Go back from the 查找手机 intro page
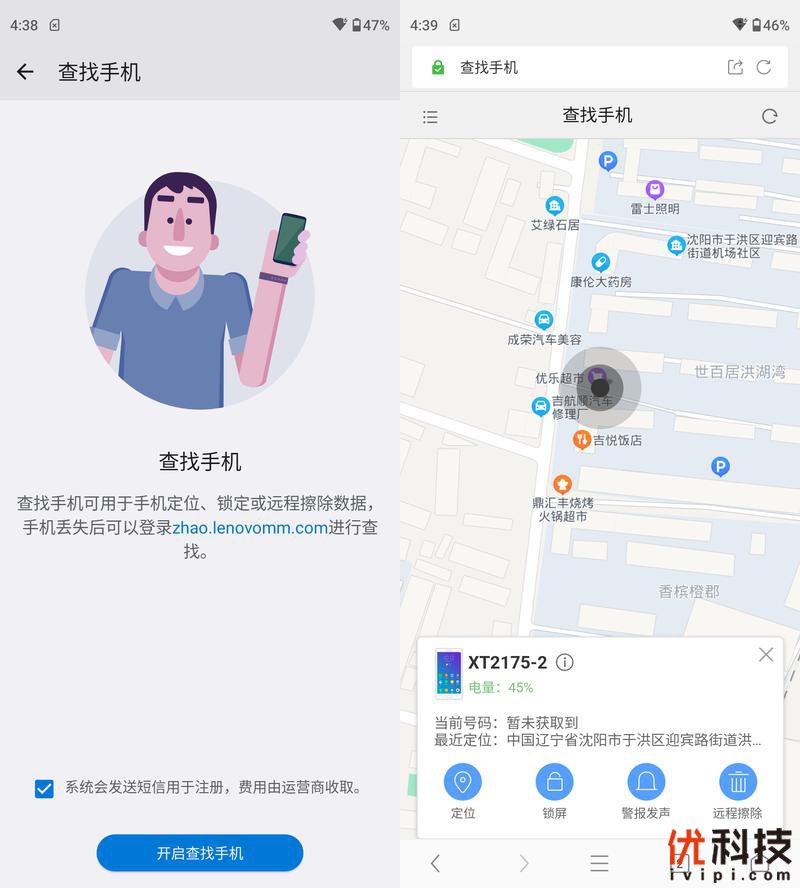Viewport: 800px width, 888px height. click(25, 72)
